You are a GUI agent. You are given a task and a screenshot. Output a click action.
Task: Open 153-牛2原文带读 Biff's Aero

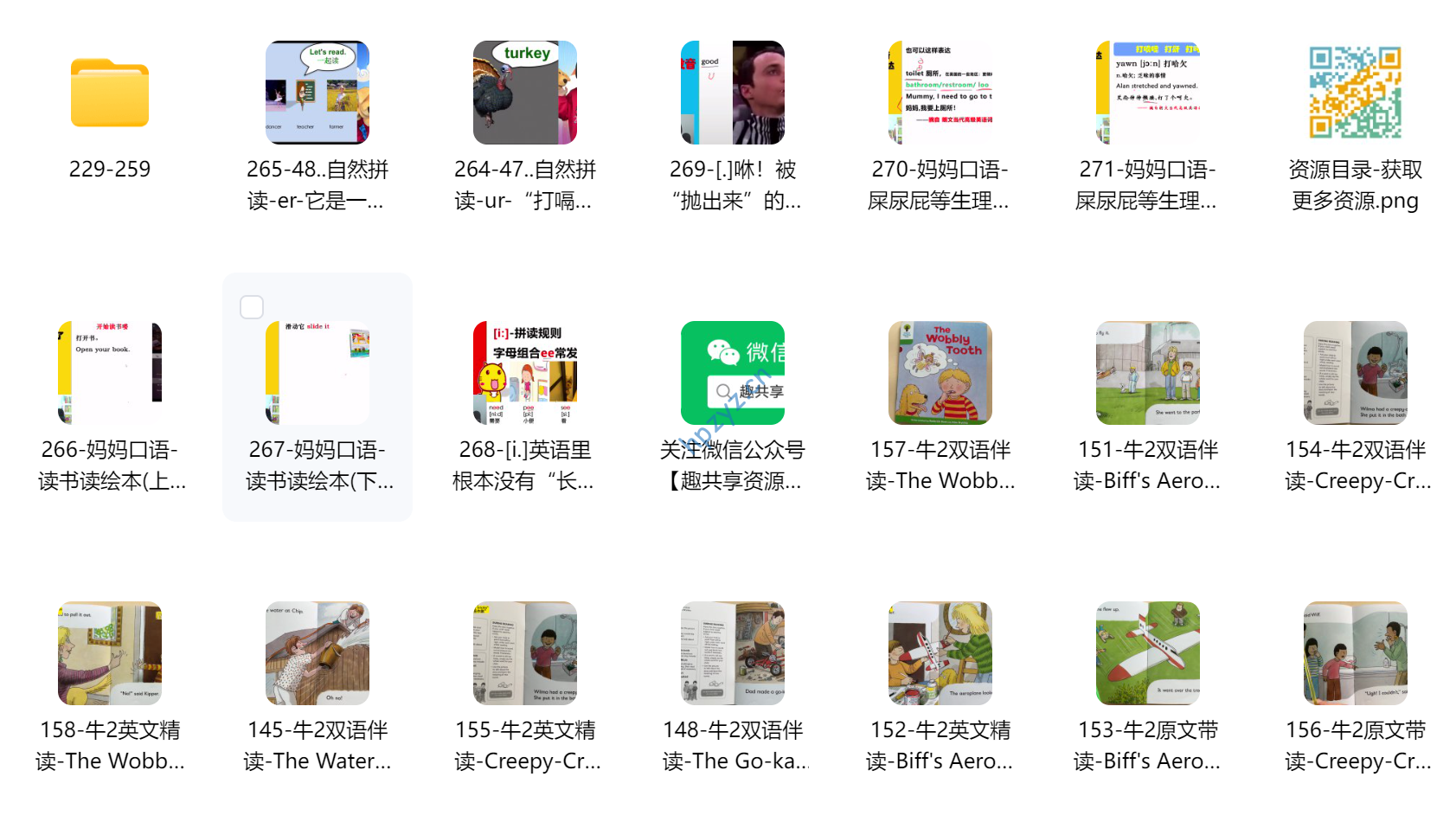pos(1148,653)
